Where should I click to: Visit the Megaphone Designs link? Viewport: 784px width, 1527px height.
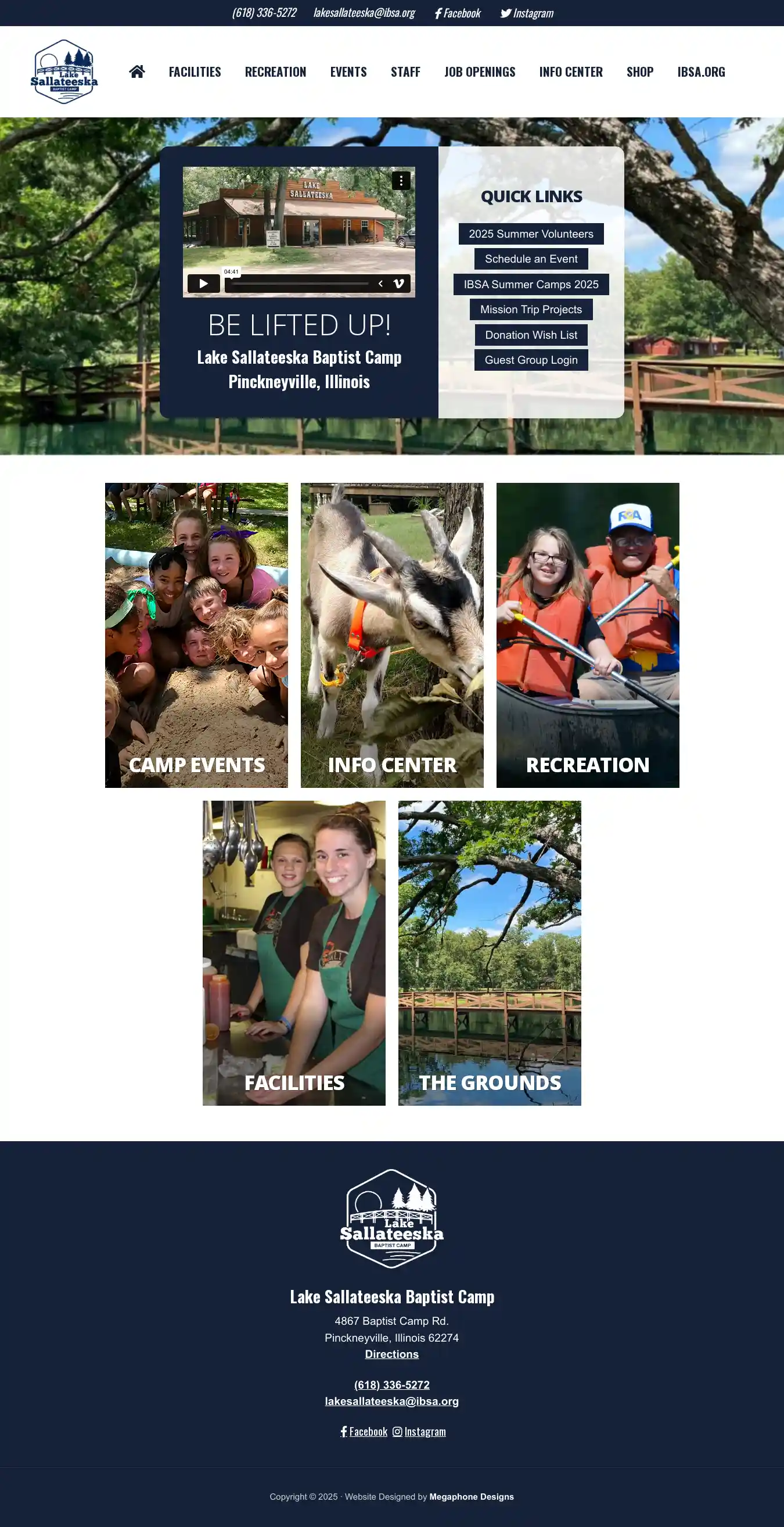click(471, 1497)
